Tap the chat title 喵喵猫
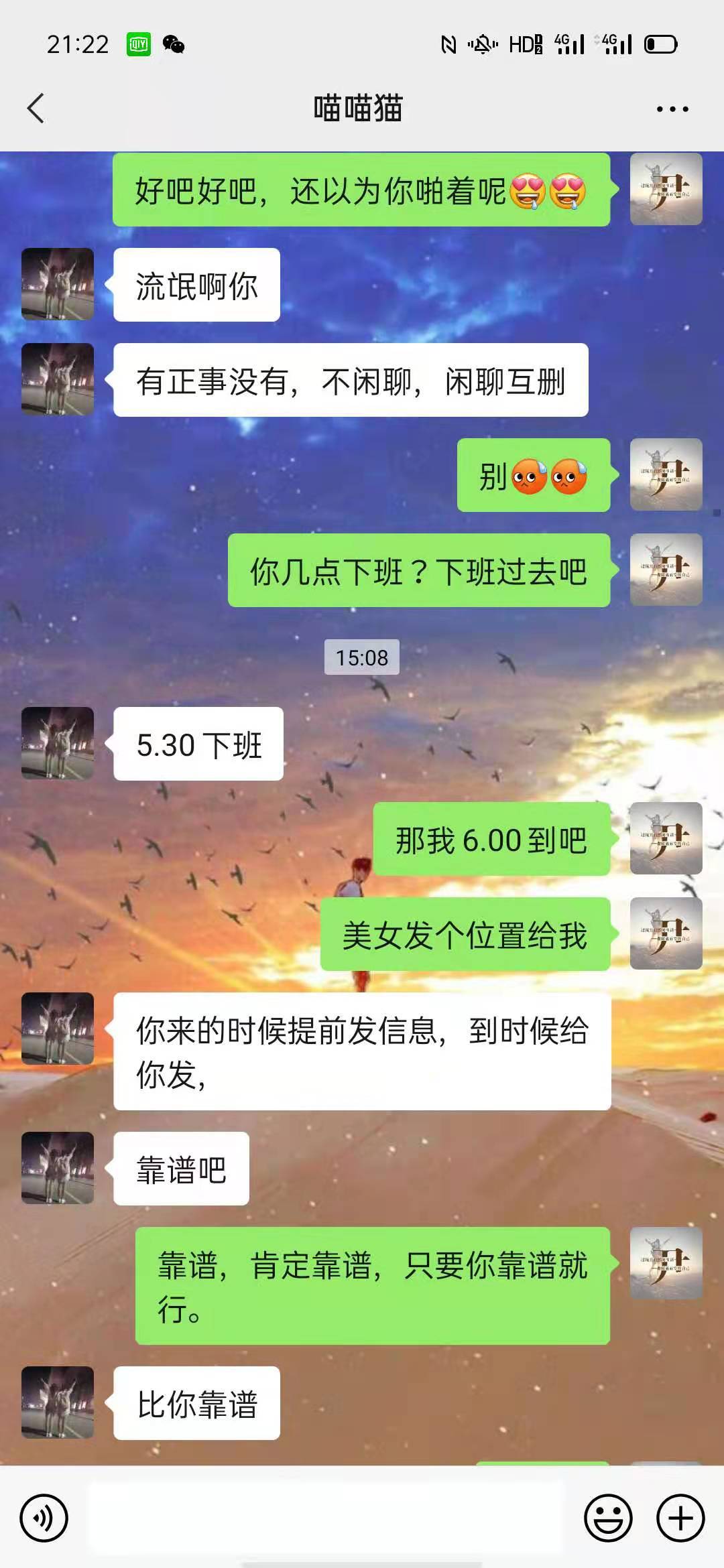This screenshot has width=724, height=1568. coord(361,108)
